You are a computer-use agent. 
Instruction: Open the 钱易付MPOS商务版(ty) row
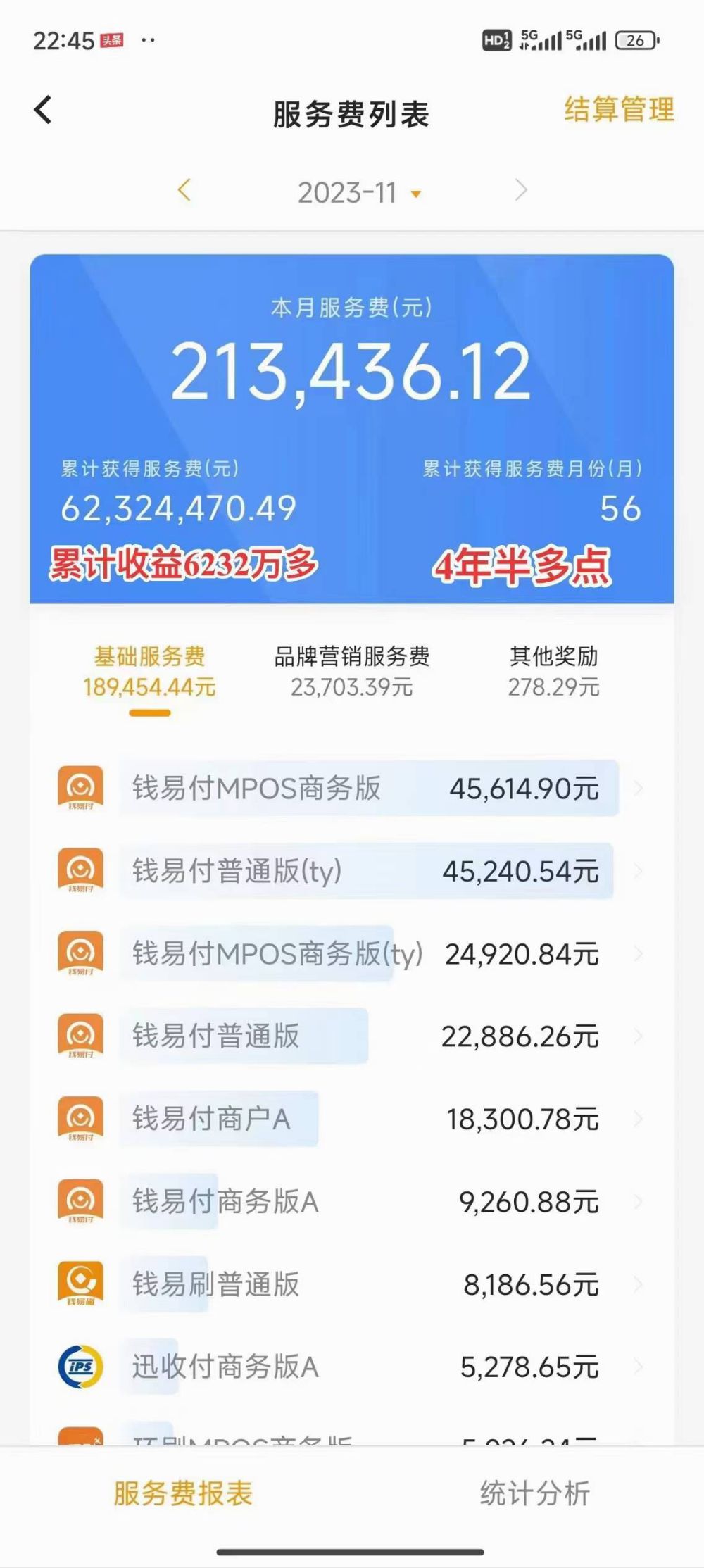coord(352,954)
